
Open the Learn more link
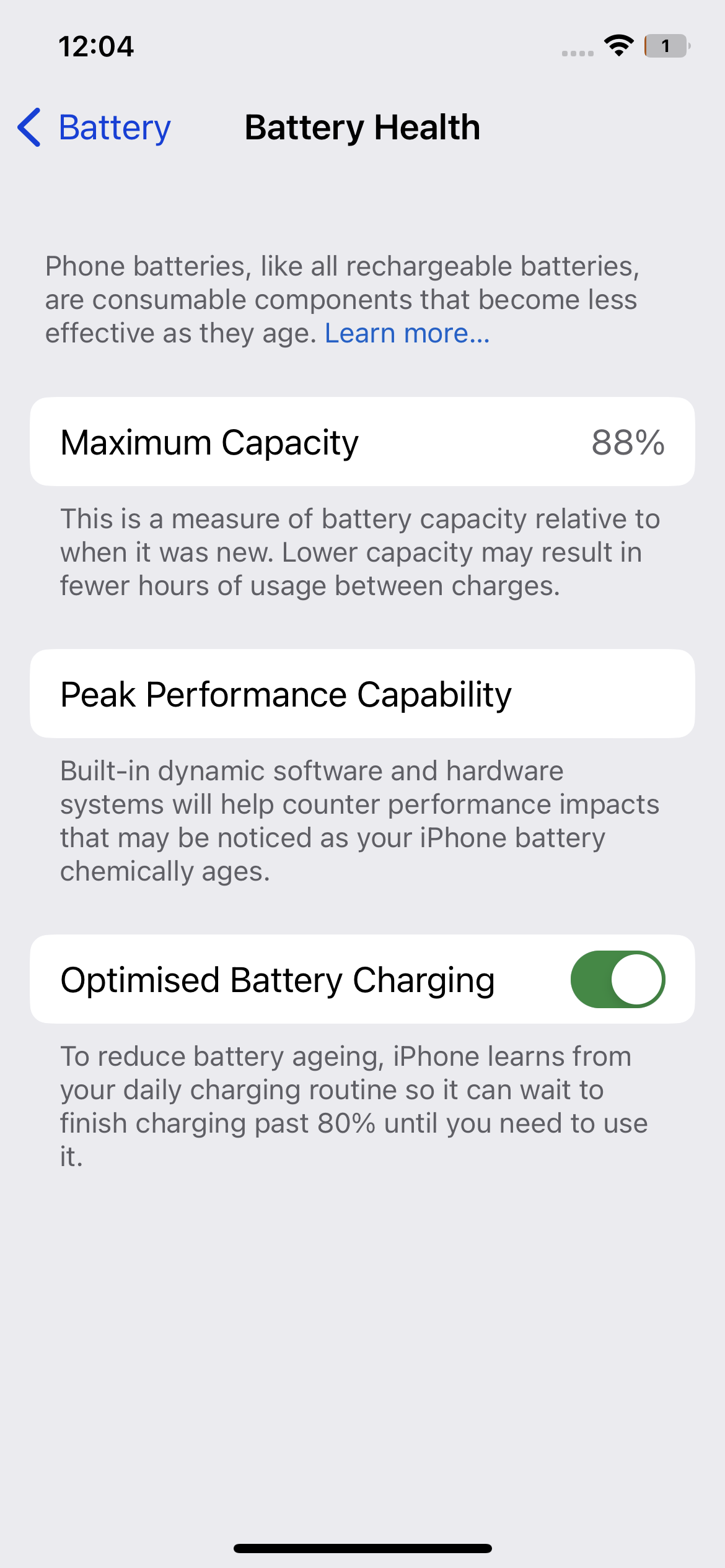tap(407, 334)
